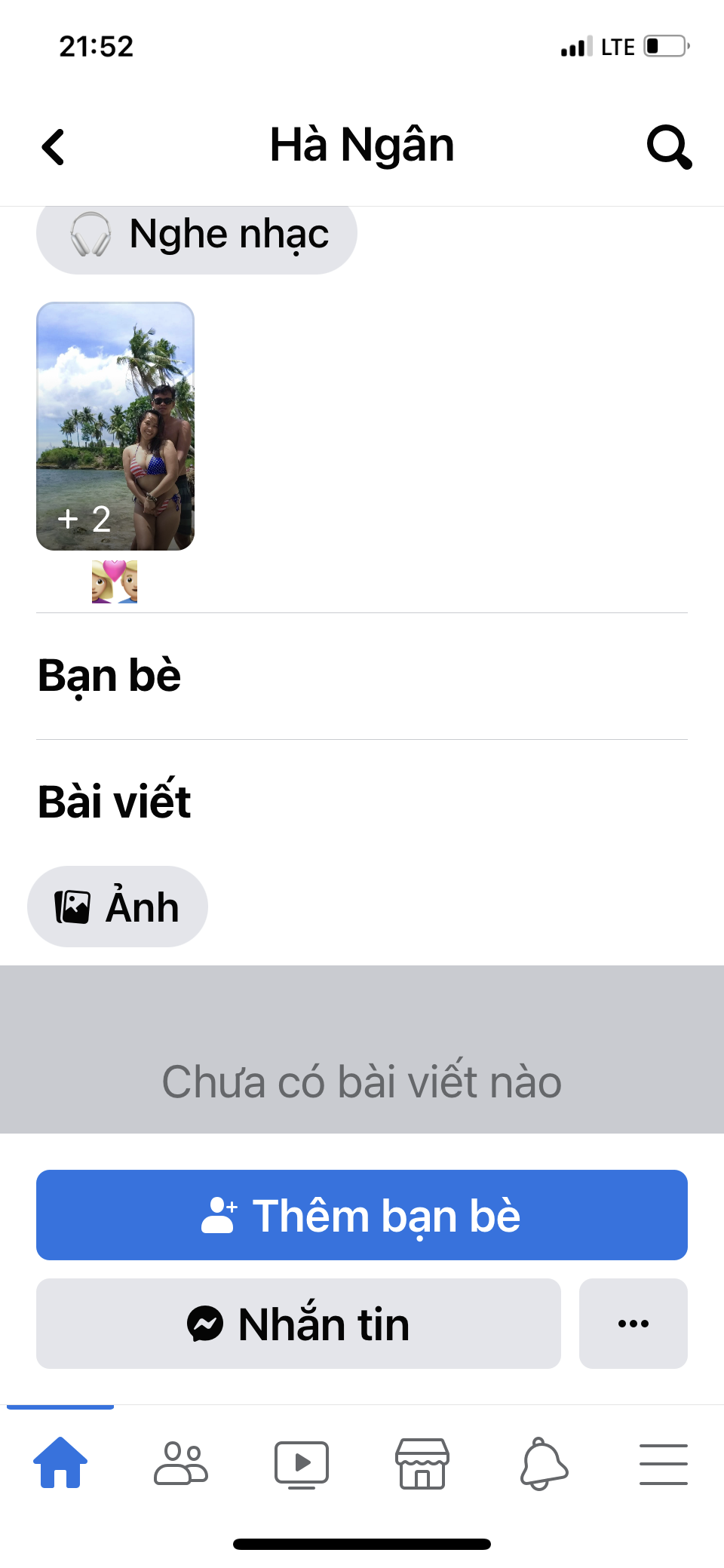
Task: Open the notifications bell tab
Action: coord(543,1463)
